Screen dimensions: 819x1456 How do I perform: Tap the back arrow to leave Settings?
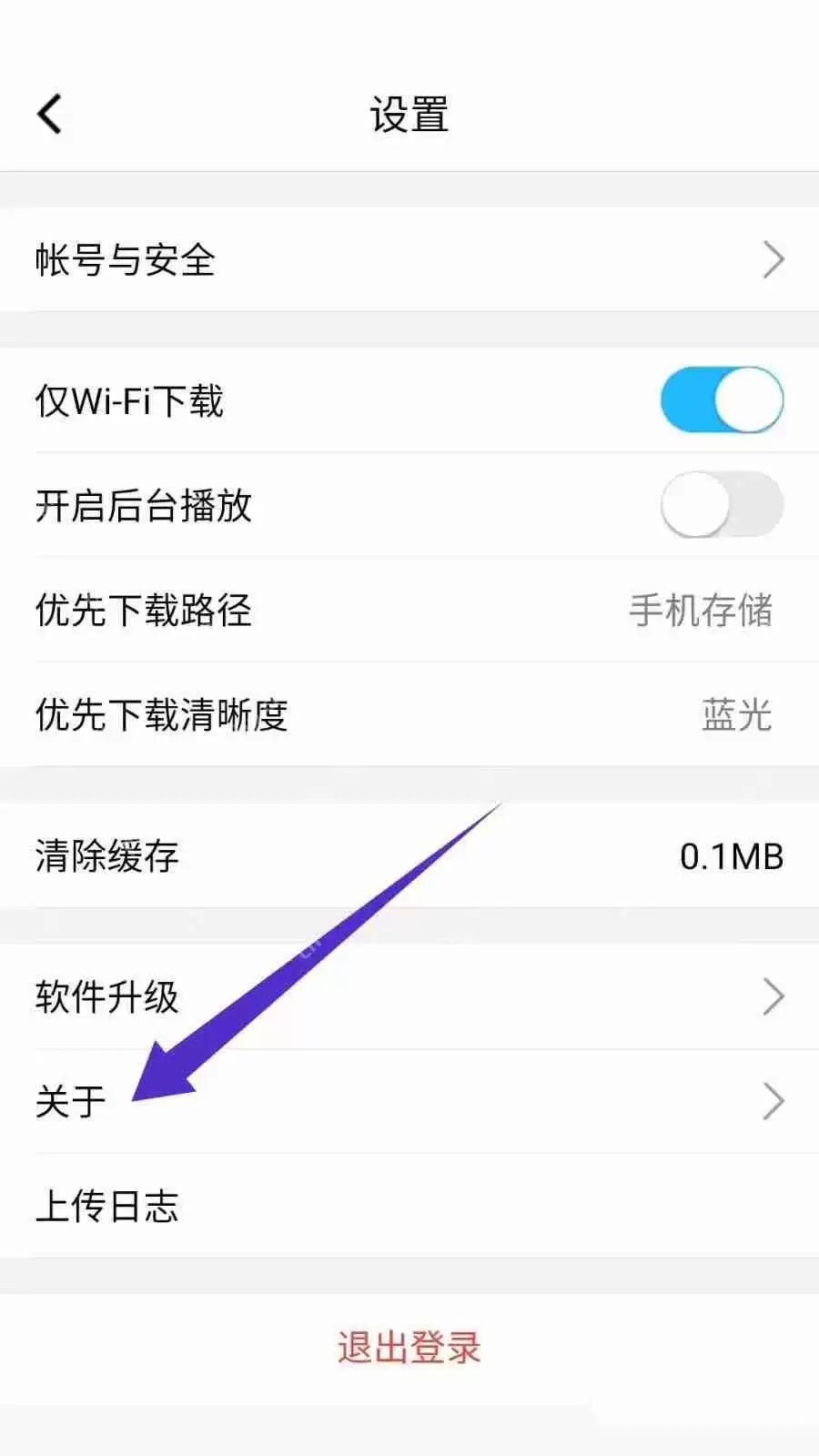pyautogui.click(x=50, y=113)
